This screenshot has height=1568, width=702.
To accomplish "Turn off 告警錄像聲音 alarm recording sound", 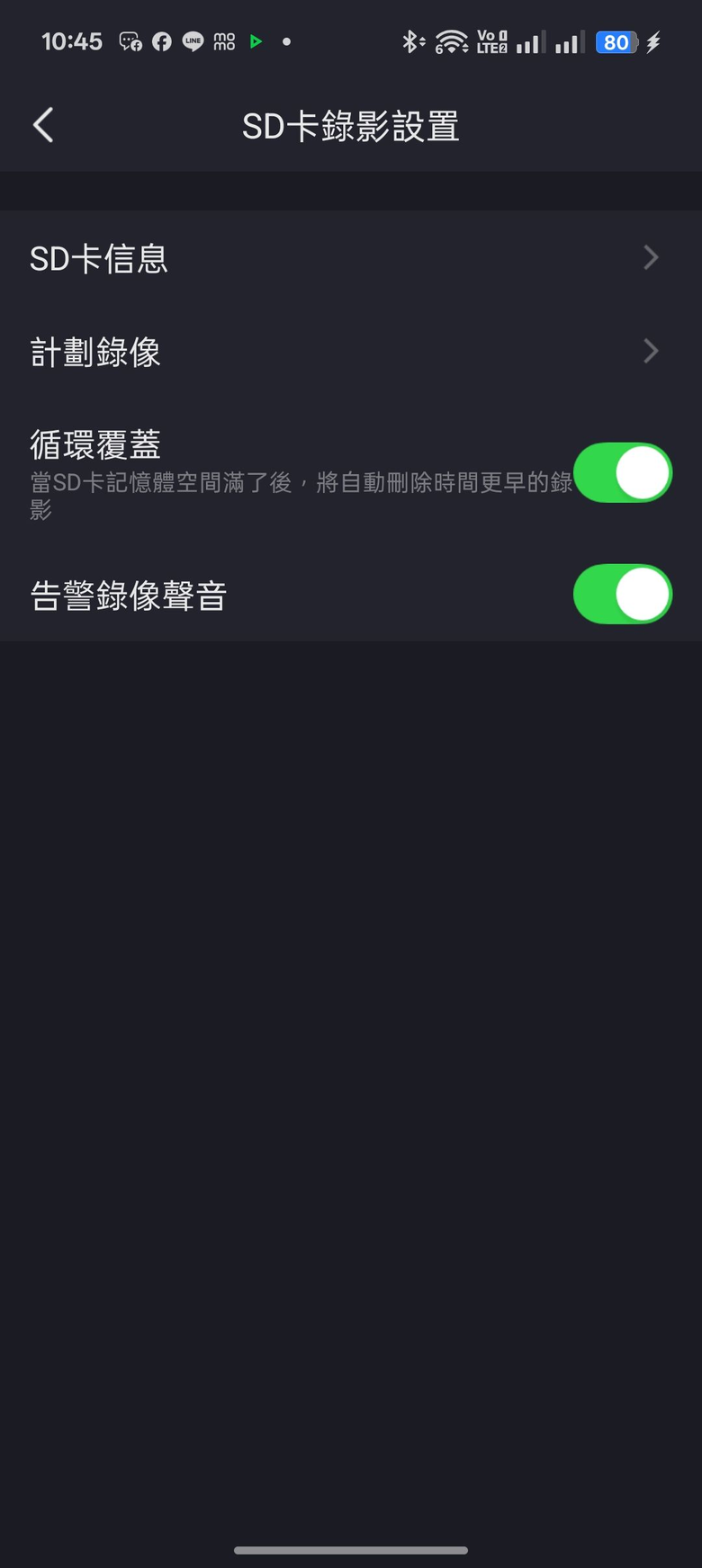I will coord(622,595).
